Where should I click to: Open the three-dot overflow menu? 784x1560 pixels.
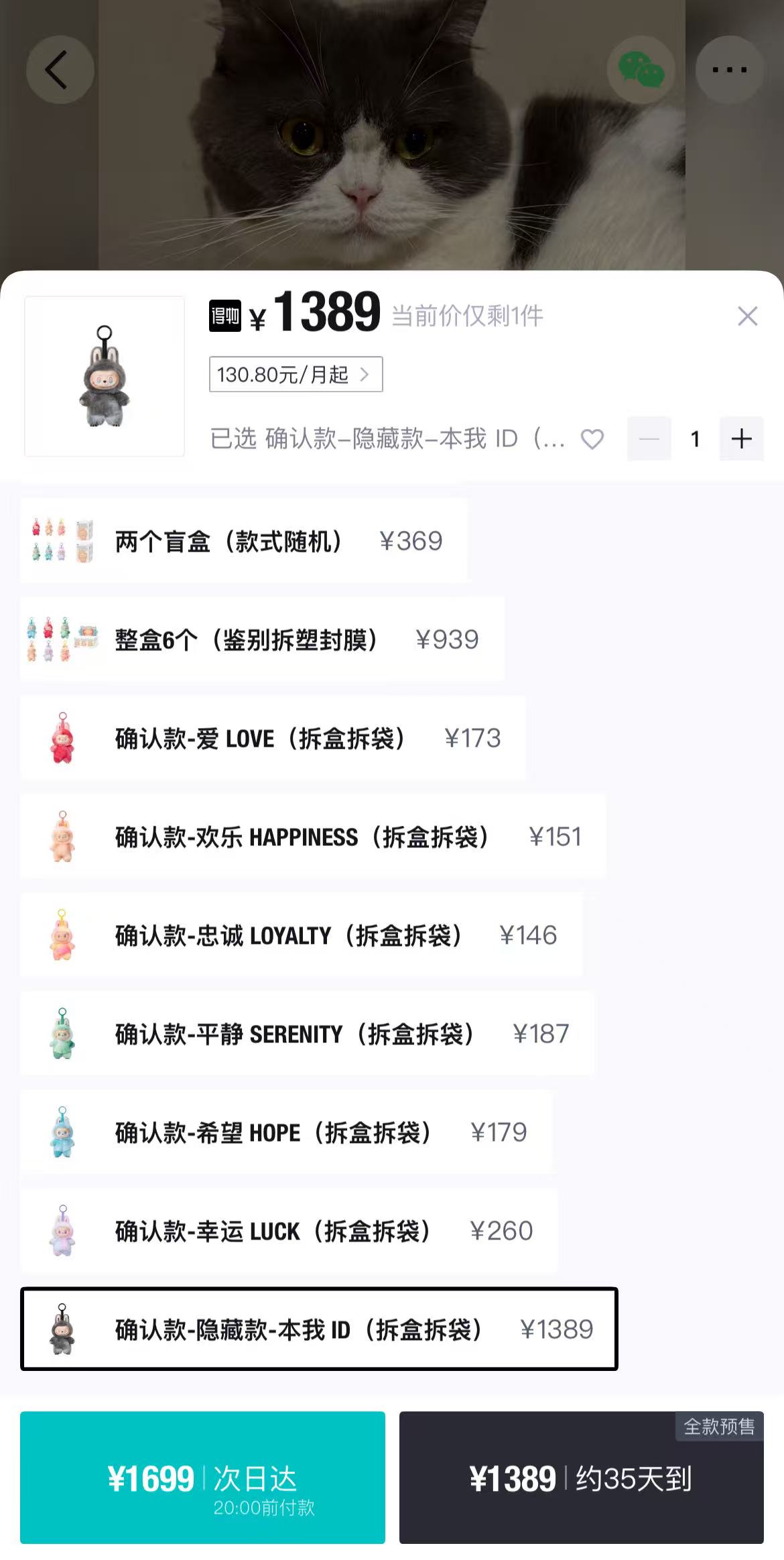(729, 70)
